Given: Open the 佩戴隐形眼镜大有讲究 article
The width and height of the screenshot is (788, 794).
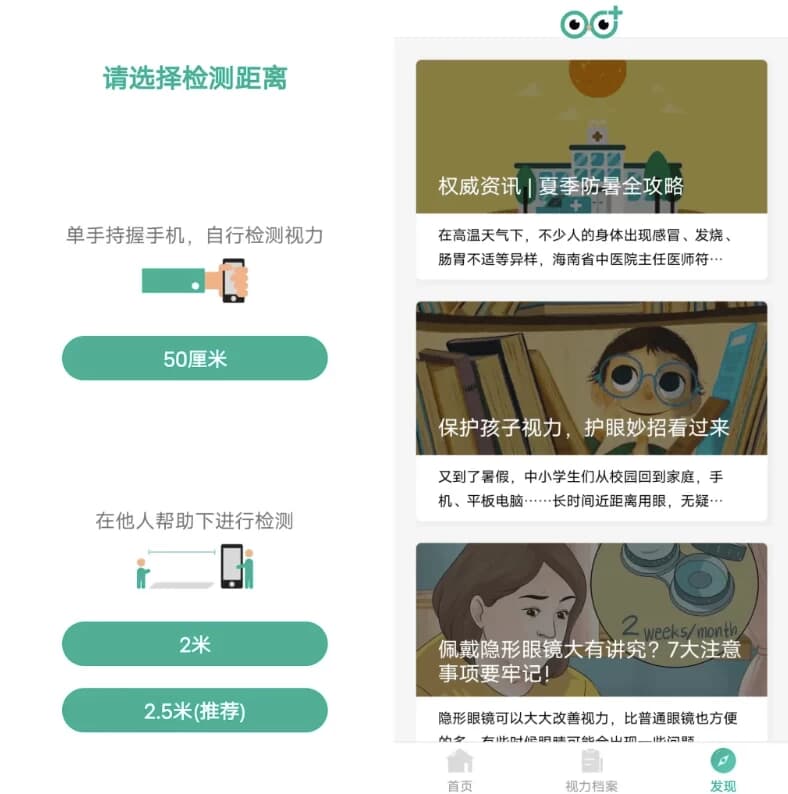Looking at the screenshot, I should [591, 640].
